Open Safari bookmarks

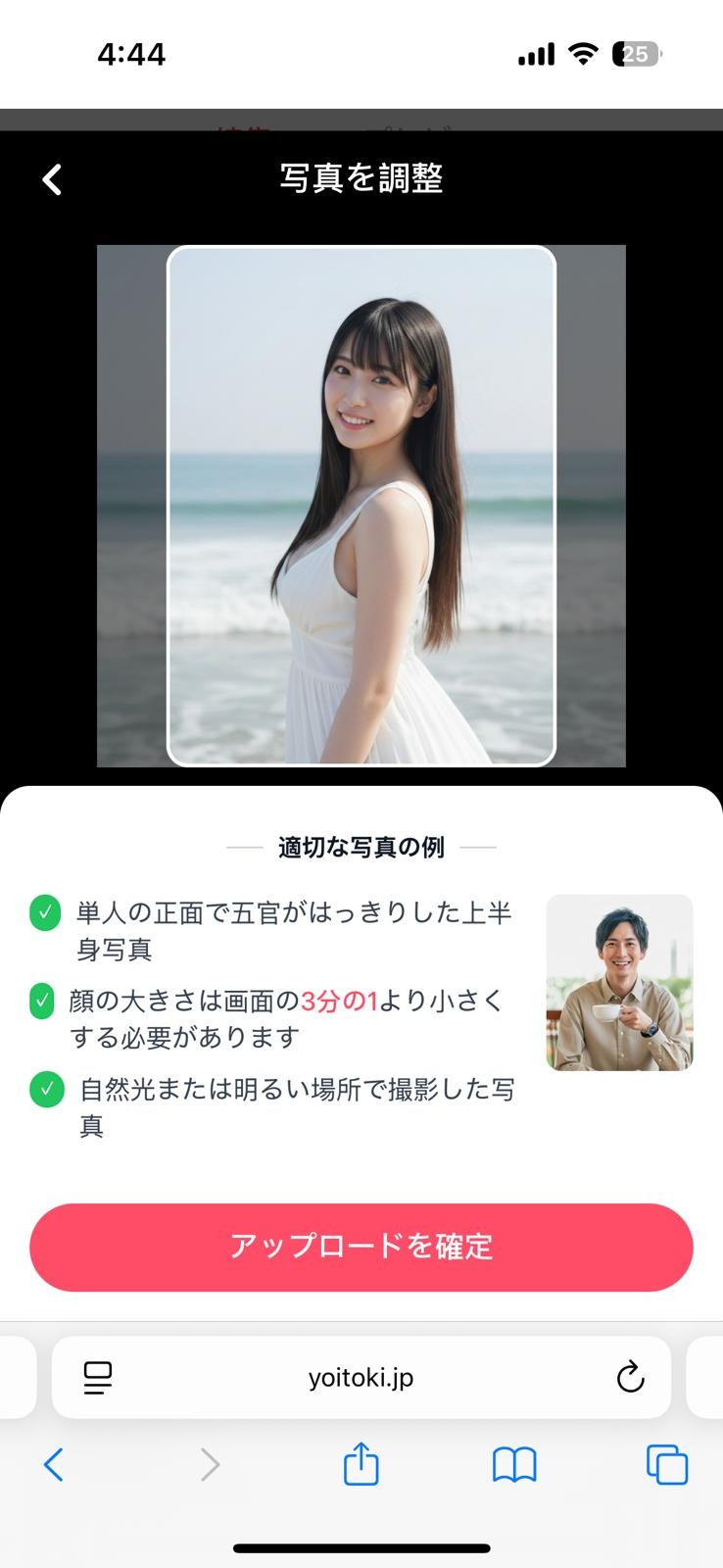(x=514, y=1465)
